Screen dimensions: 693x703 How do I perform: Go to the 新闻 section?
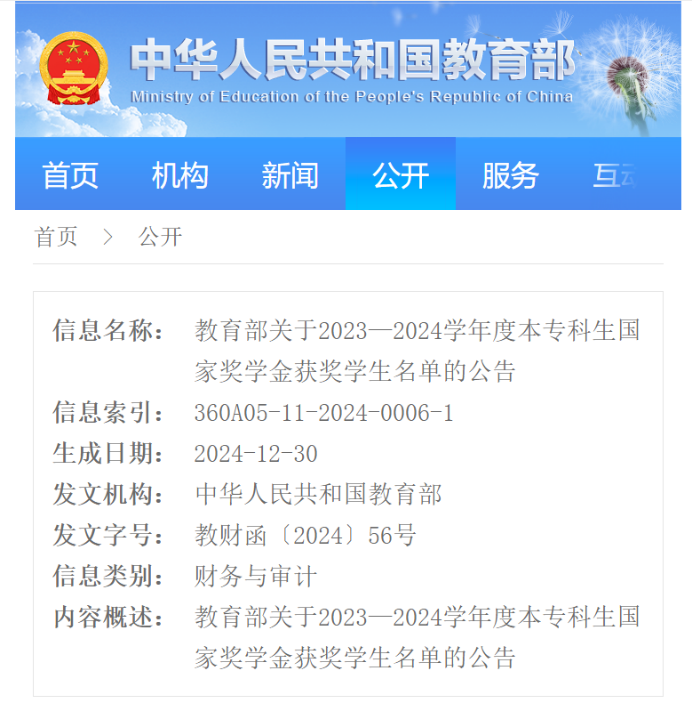click(x=290, y=175)
